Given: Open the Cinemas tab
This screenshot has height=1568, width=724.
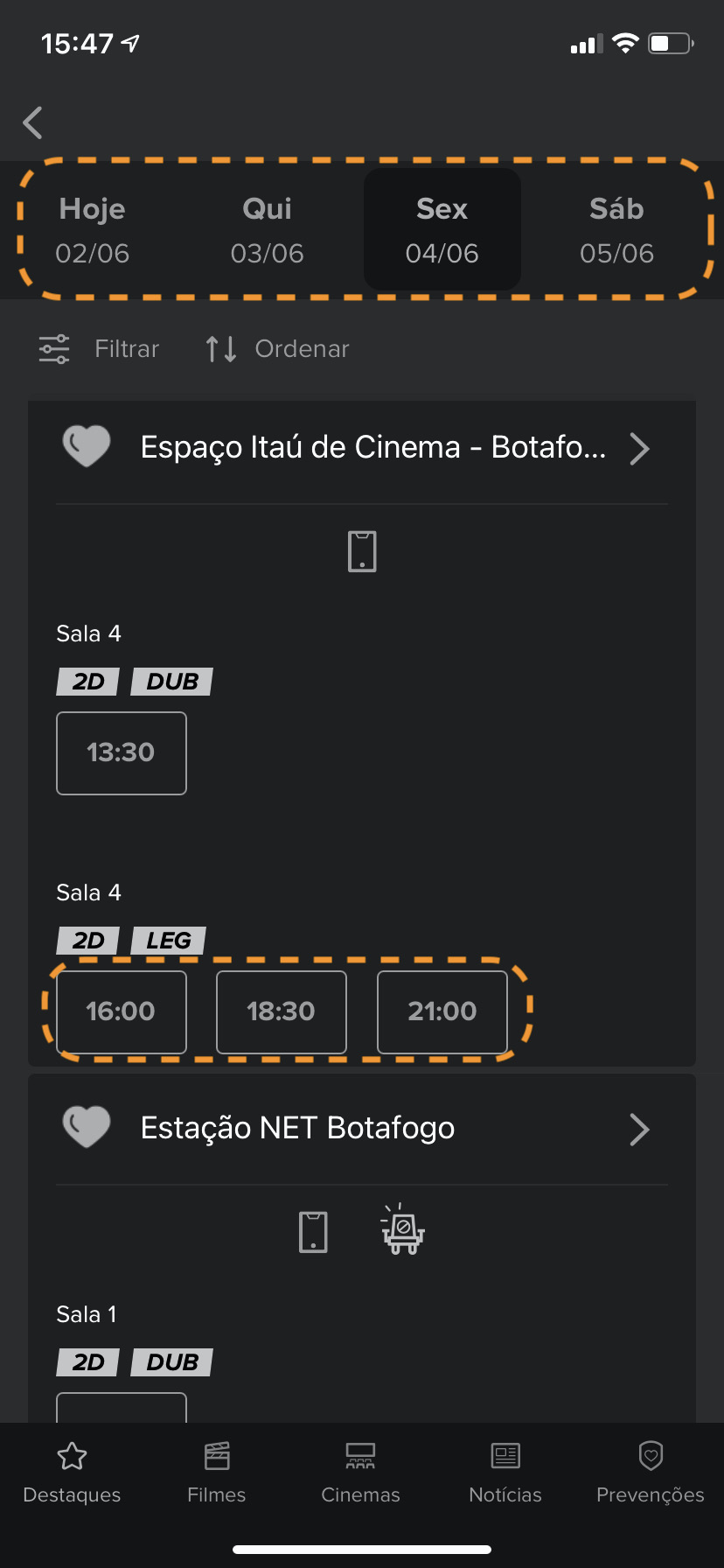Looking at the screenshot, I should pyautogui.click(x=360, y=1473).
